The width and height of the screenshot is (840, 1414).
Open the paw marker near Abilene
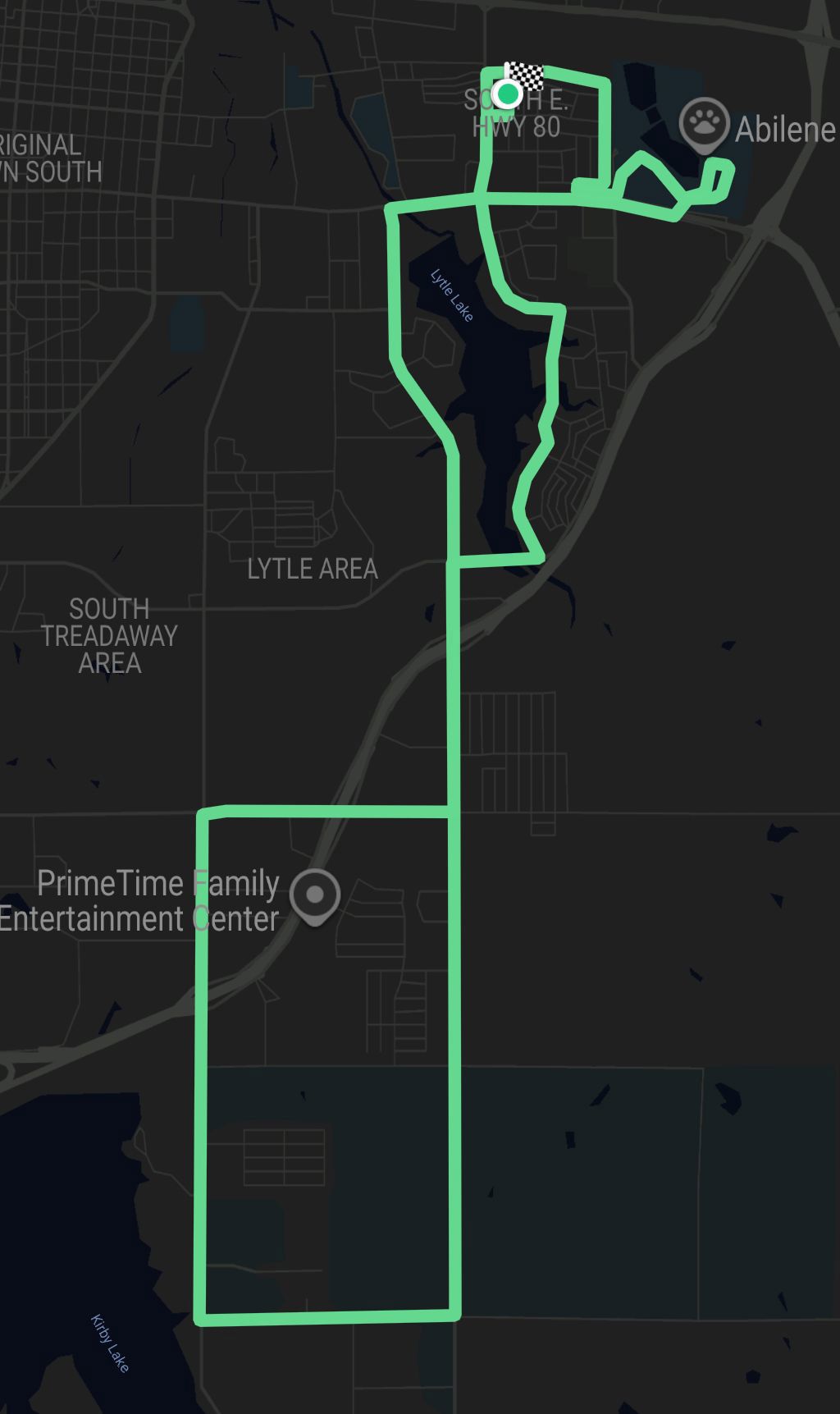(x=704, y=126)
